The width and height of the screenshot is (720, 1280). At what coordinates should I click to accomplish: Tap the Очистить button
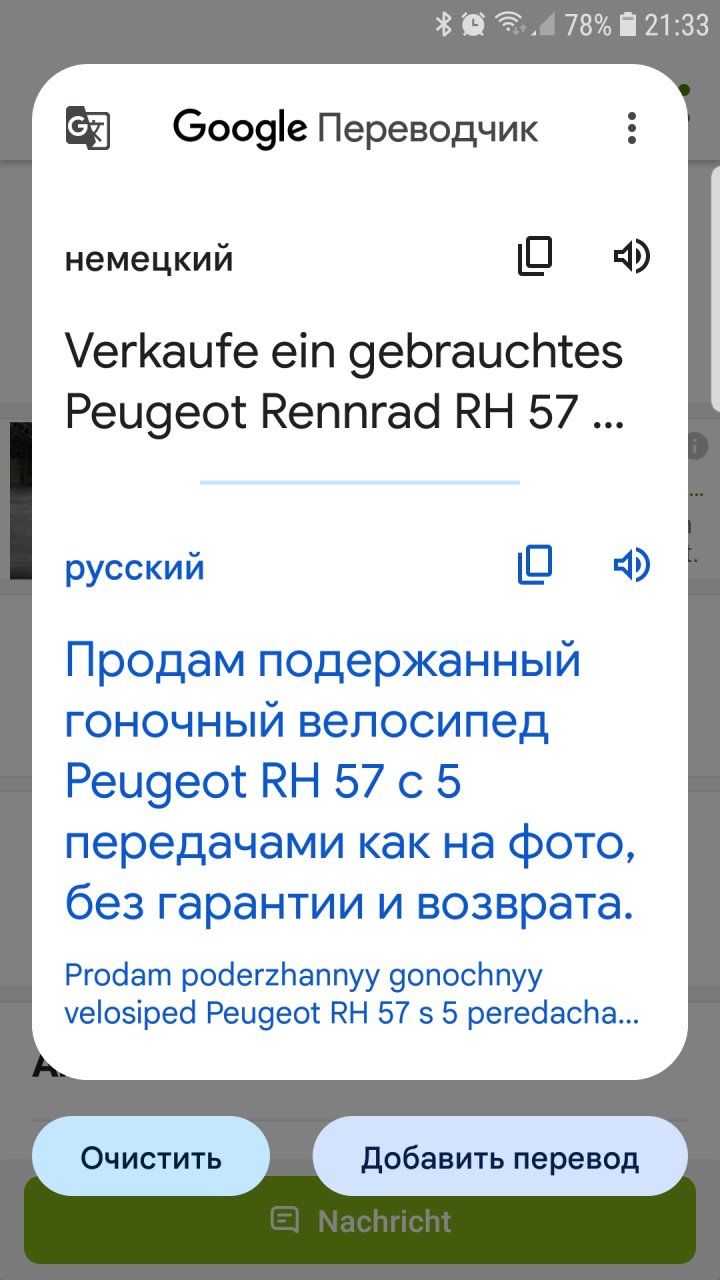click(151, 1158)
